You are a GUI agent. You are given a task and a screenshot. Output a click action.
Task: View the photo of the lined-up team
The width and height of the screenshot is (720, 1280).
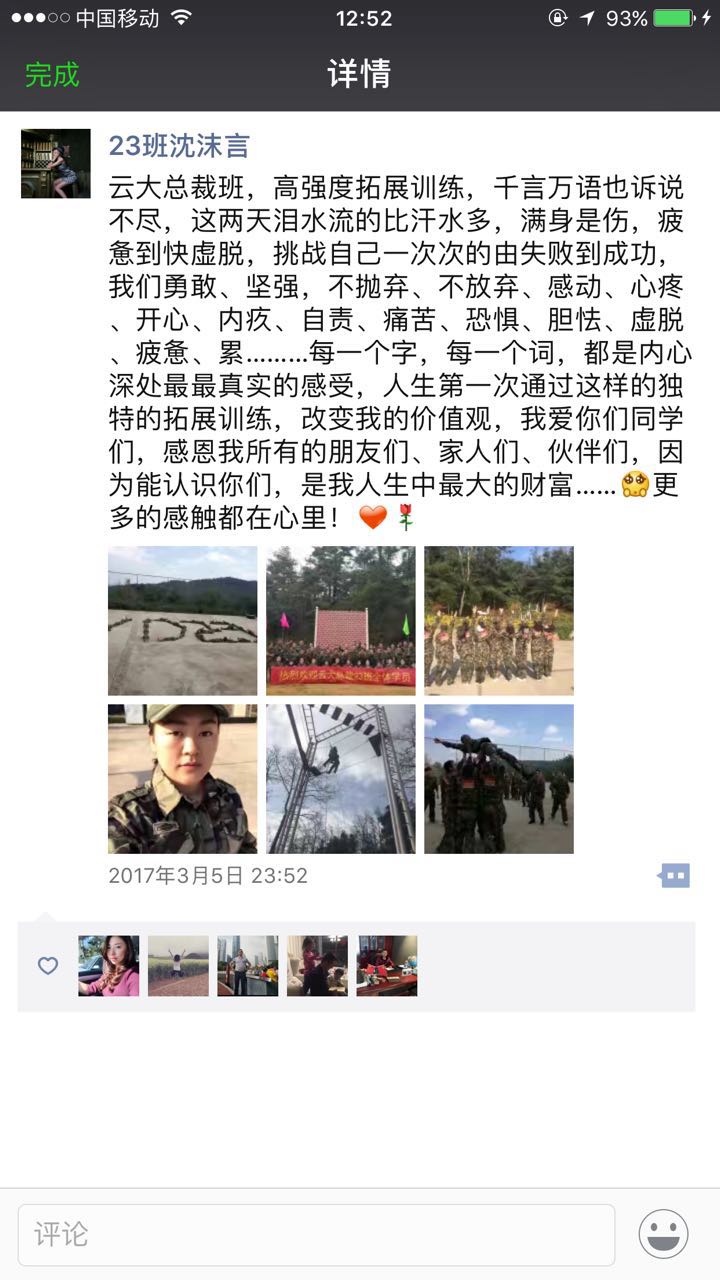point(499,621)
